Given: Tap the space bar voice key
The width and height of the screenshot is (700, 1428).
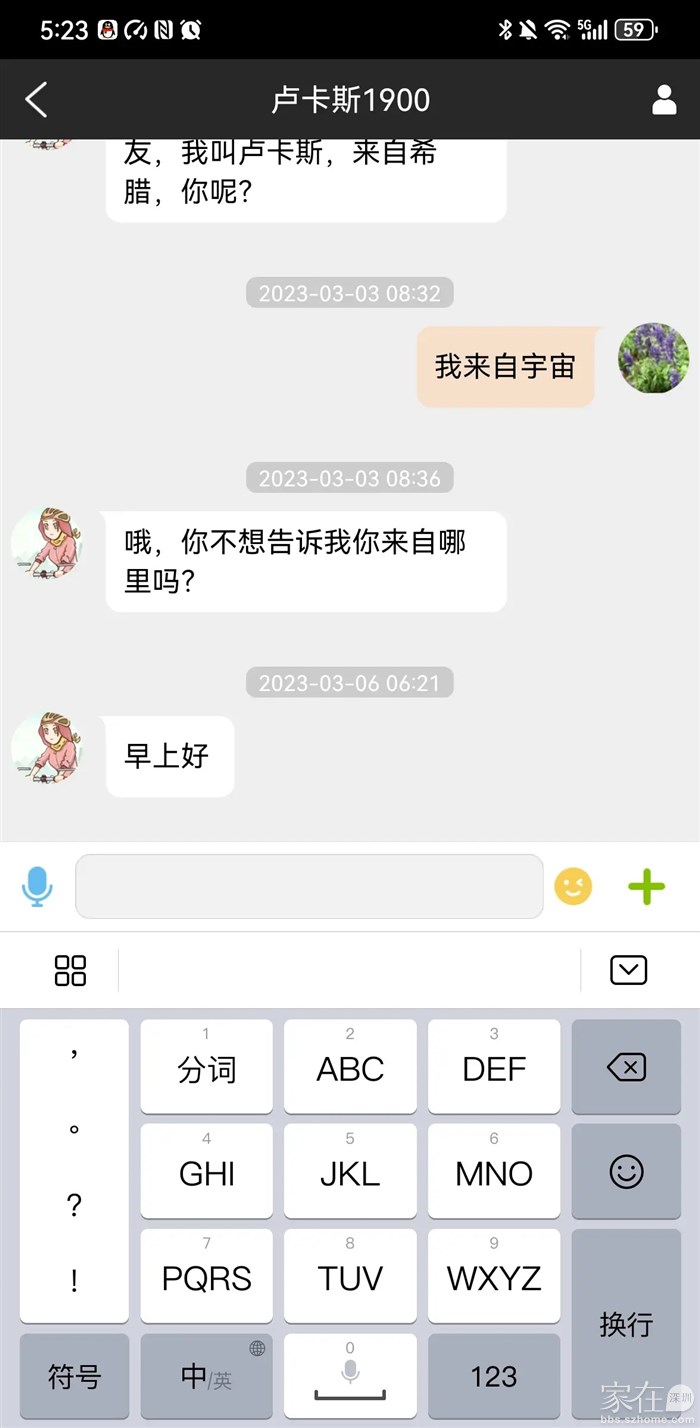Looking at the screenshot, I should [350, 1376].
